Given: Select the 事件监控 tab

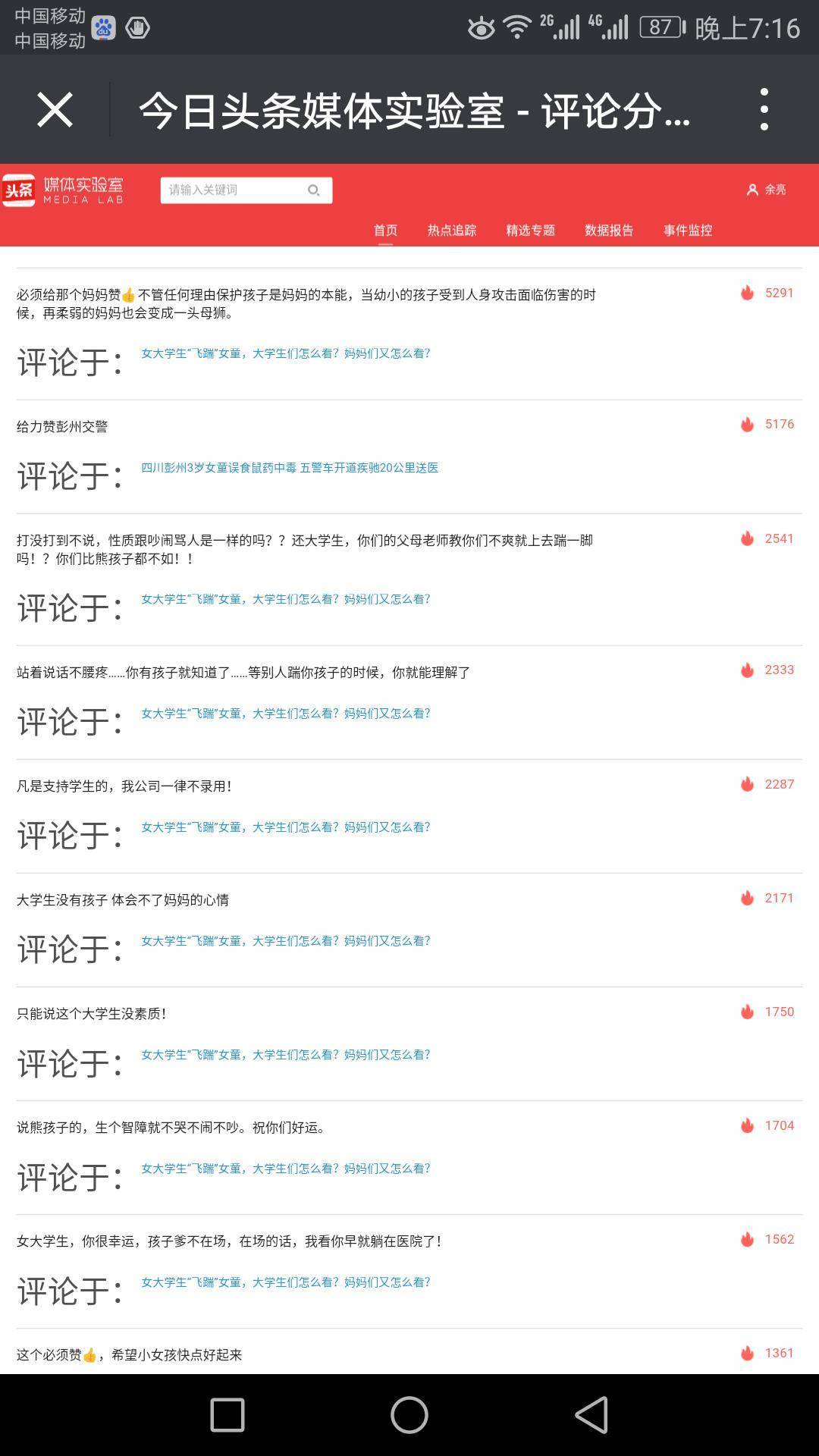Looking at the screenshot, I should pos(688,231).
